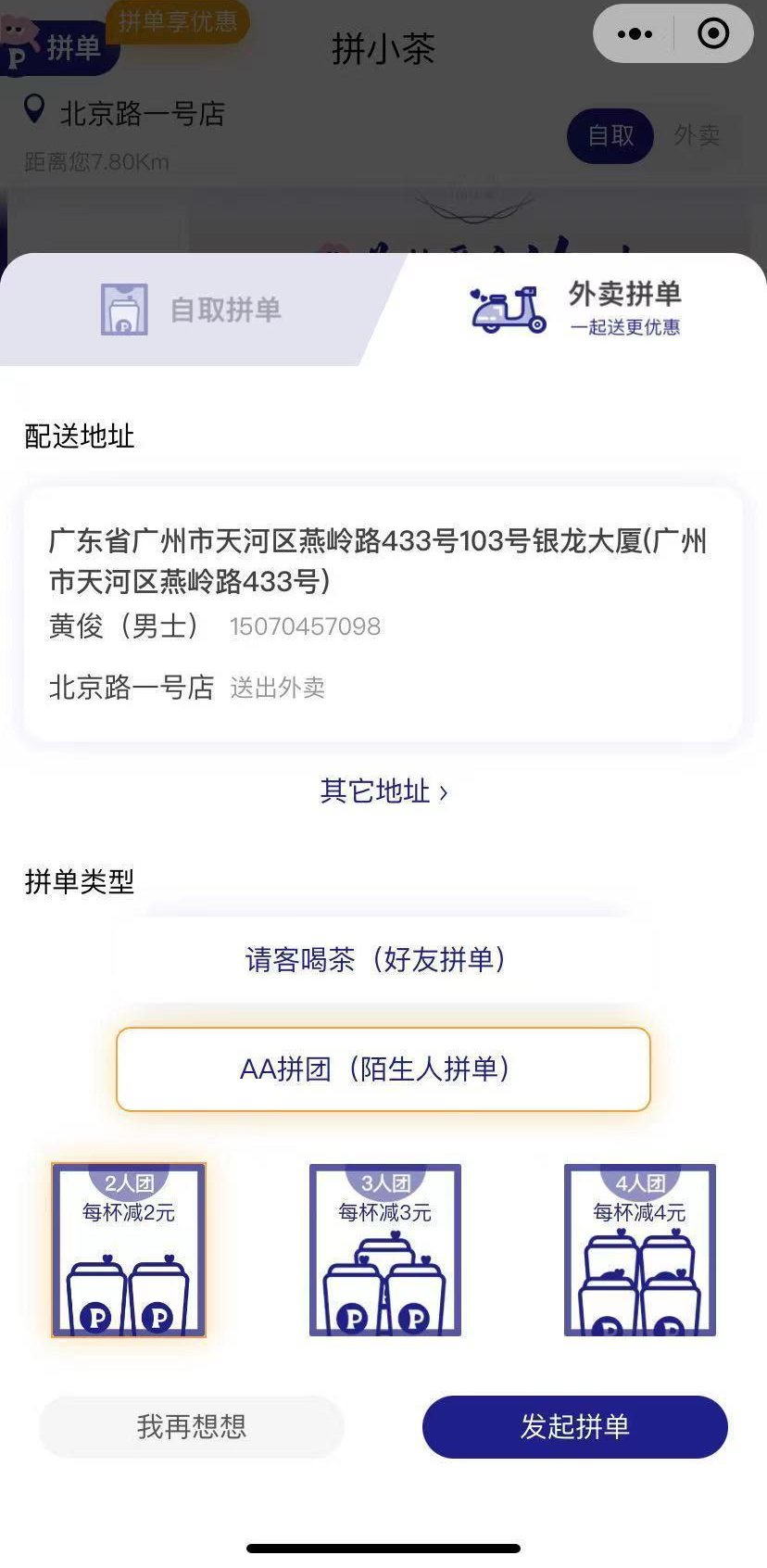Viewport: 767px width, 1568px height.
Task: Tap 我再想想 to cancel
Action: 192,1426
